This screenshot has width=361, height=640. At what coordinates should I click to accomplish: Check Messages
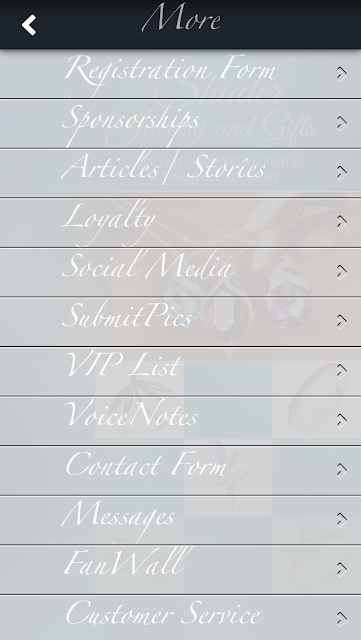click(x=180, y=520)
